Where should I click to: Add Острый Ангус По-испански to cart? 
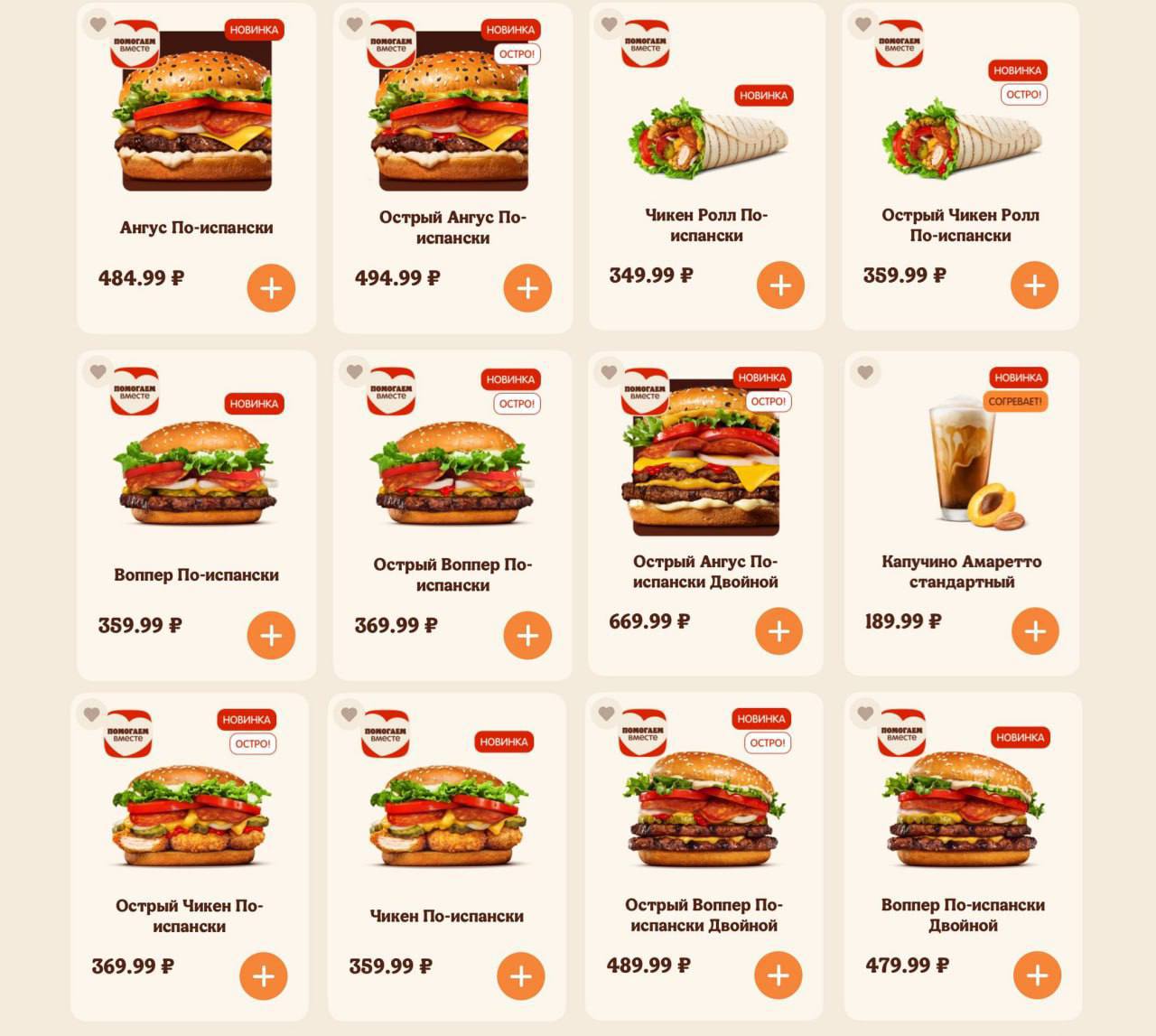pos(527,288)
